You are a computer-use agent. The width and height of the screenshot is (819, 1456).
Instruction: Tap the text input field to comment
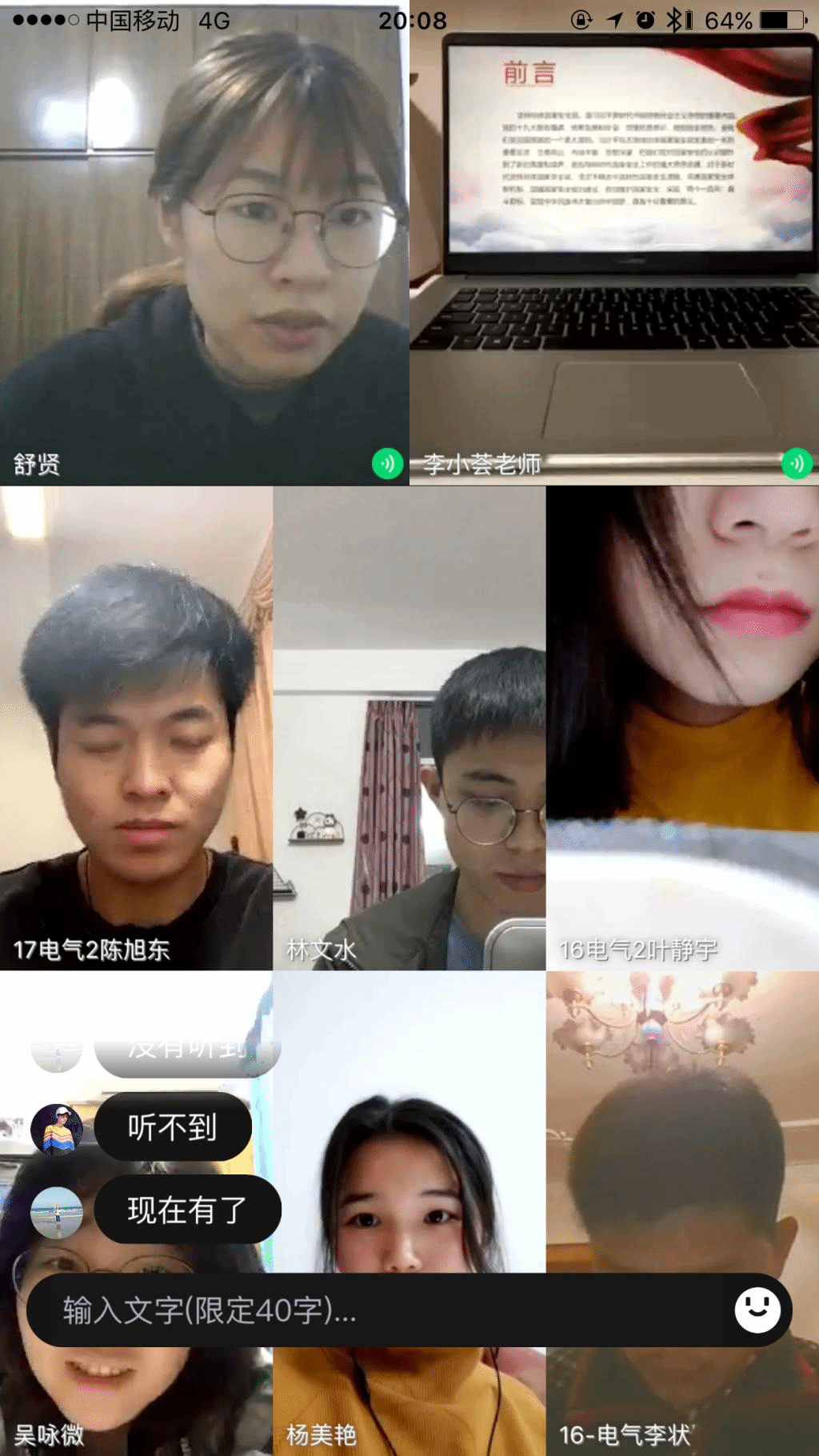pyautogui.click(x=376, y=1310)
